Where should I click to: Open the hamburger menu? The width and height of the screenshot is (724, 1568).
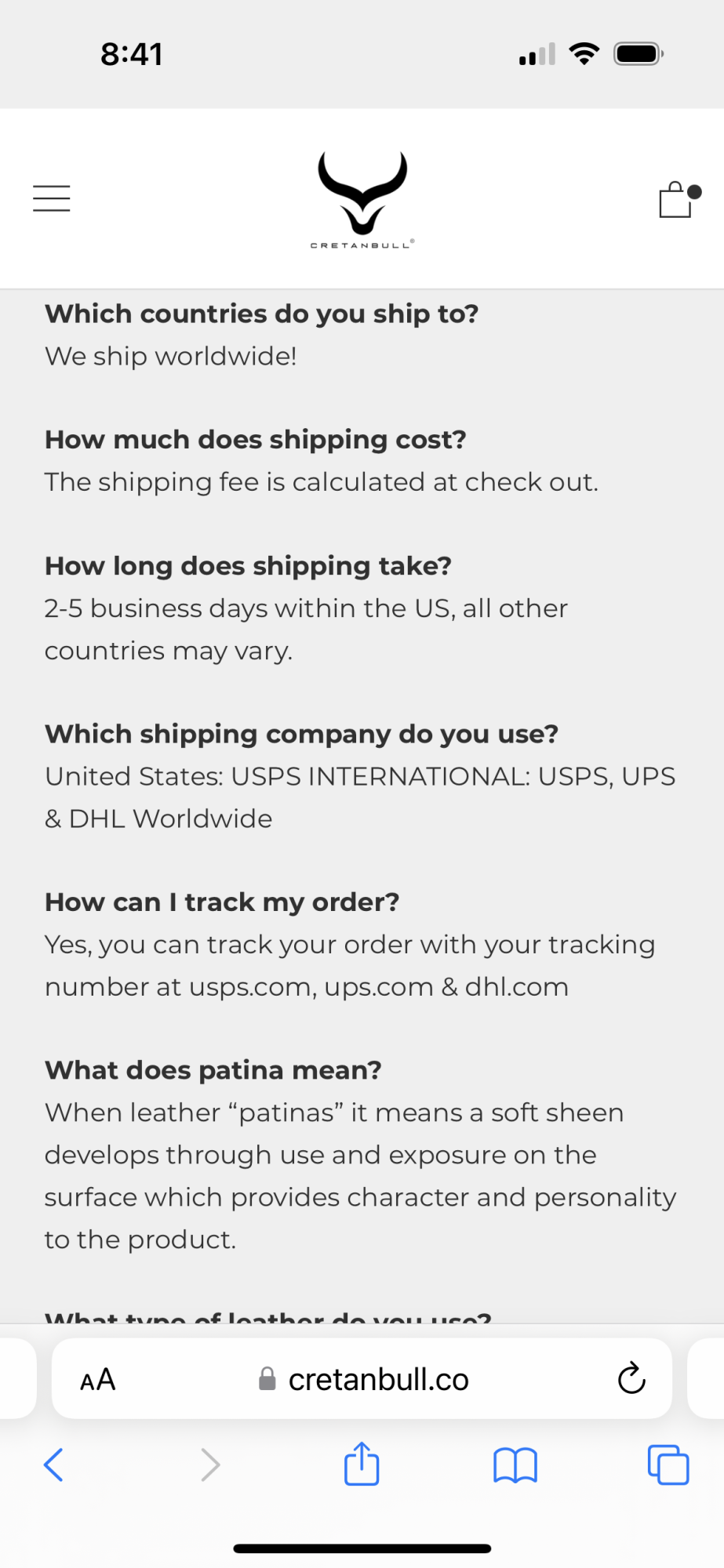point(52,198)
